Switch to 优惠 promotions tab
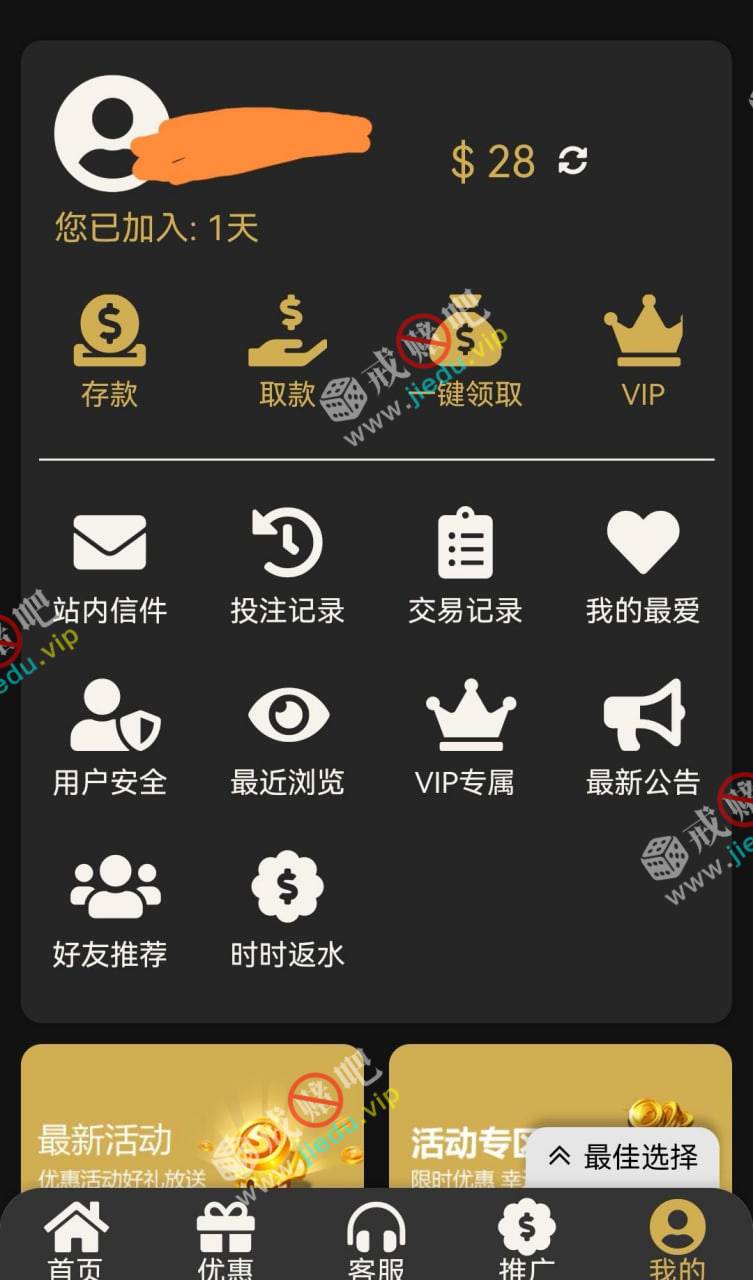Image resolution: width=753 pixels, height=1280 pixels. [x=226, y=1240]
